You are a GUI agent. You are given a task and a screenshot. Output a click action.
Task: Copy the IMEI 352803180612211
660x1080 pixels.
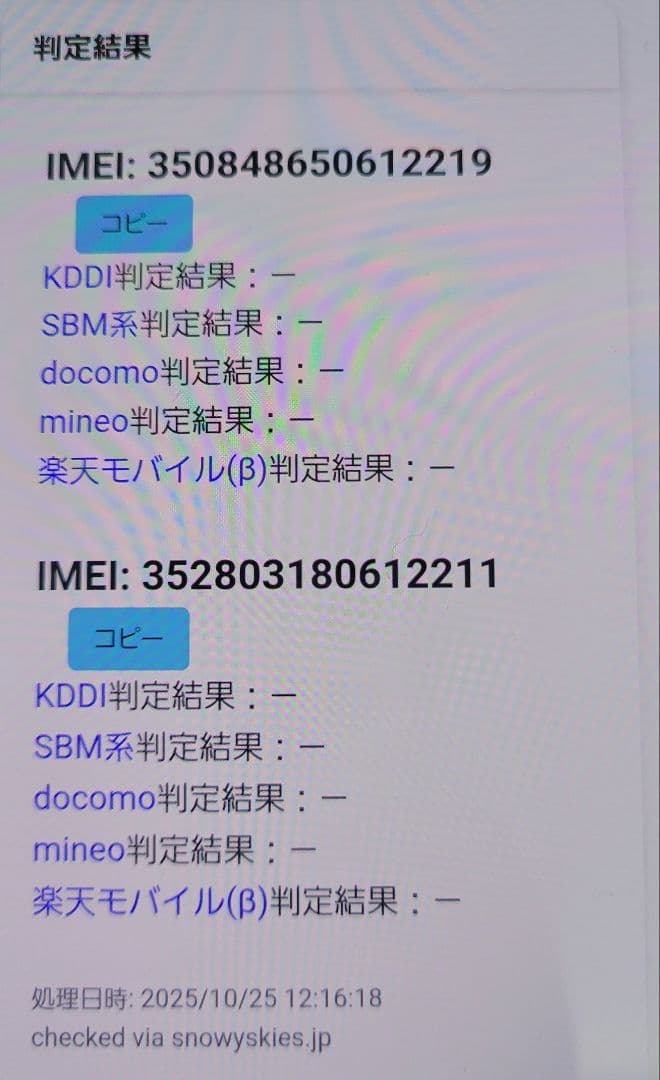coord(128,638)
